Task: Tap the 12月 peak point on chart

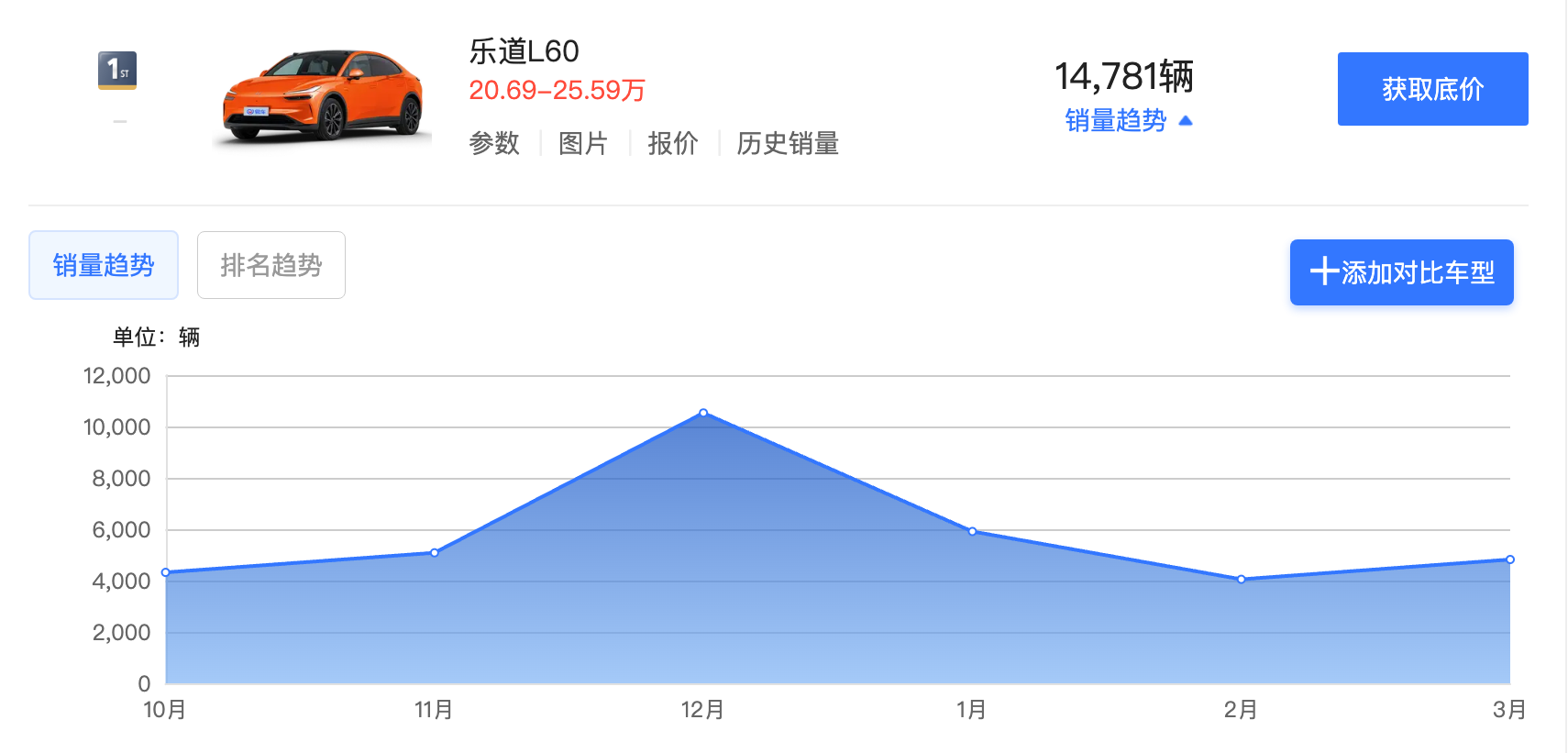Action: [703, 413]
